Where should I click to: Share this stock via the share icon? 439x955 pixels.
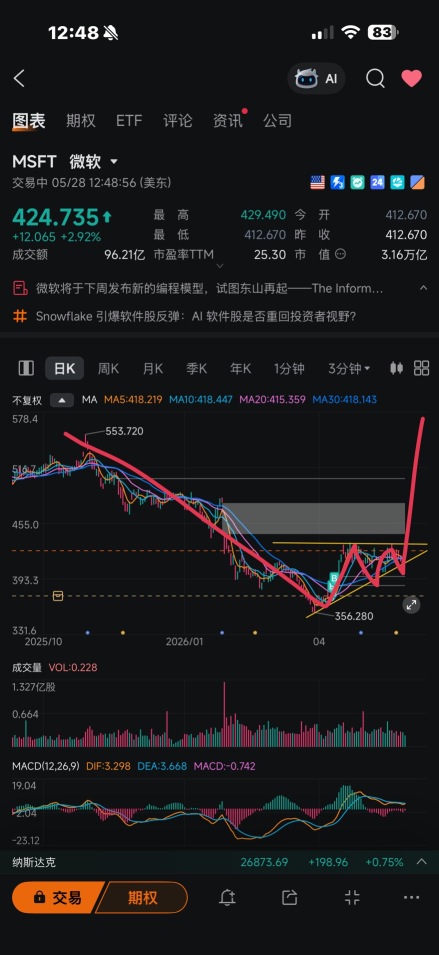(x=289, y=897)
